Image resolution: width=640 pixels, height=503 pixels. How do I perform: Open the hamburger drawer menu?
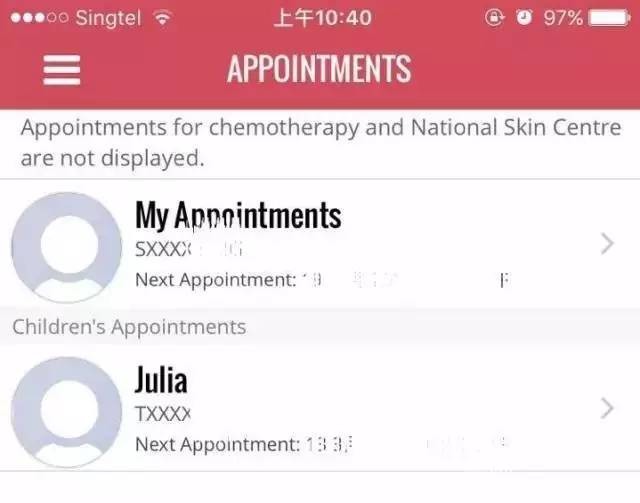pos(62,69)
